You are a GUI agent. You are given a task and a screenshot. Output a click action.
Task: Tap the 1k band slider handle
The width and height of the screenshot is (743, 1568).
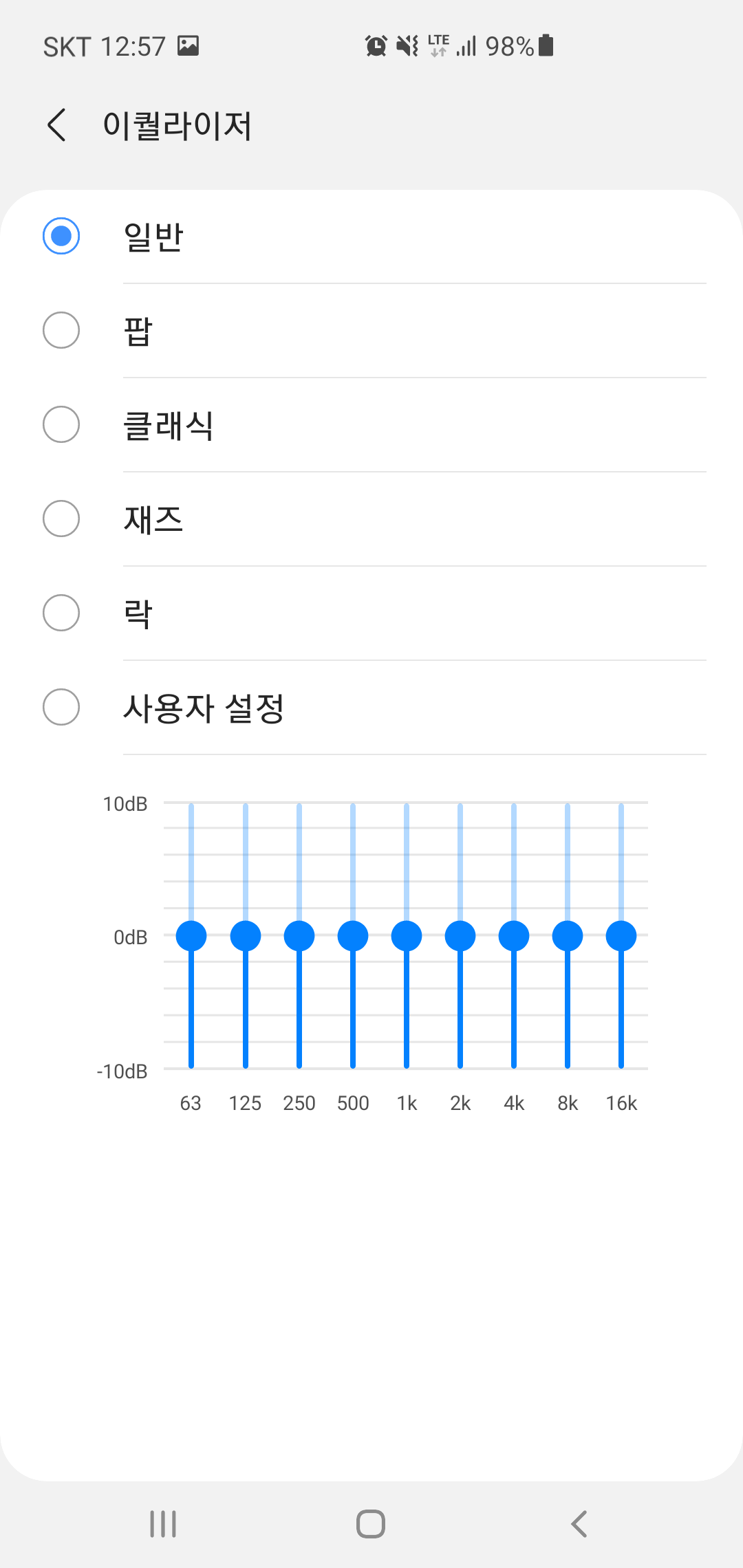[407, 936]
